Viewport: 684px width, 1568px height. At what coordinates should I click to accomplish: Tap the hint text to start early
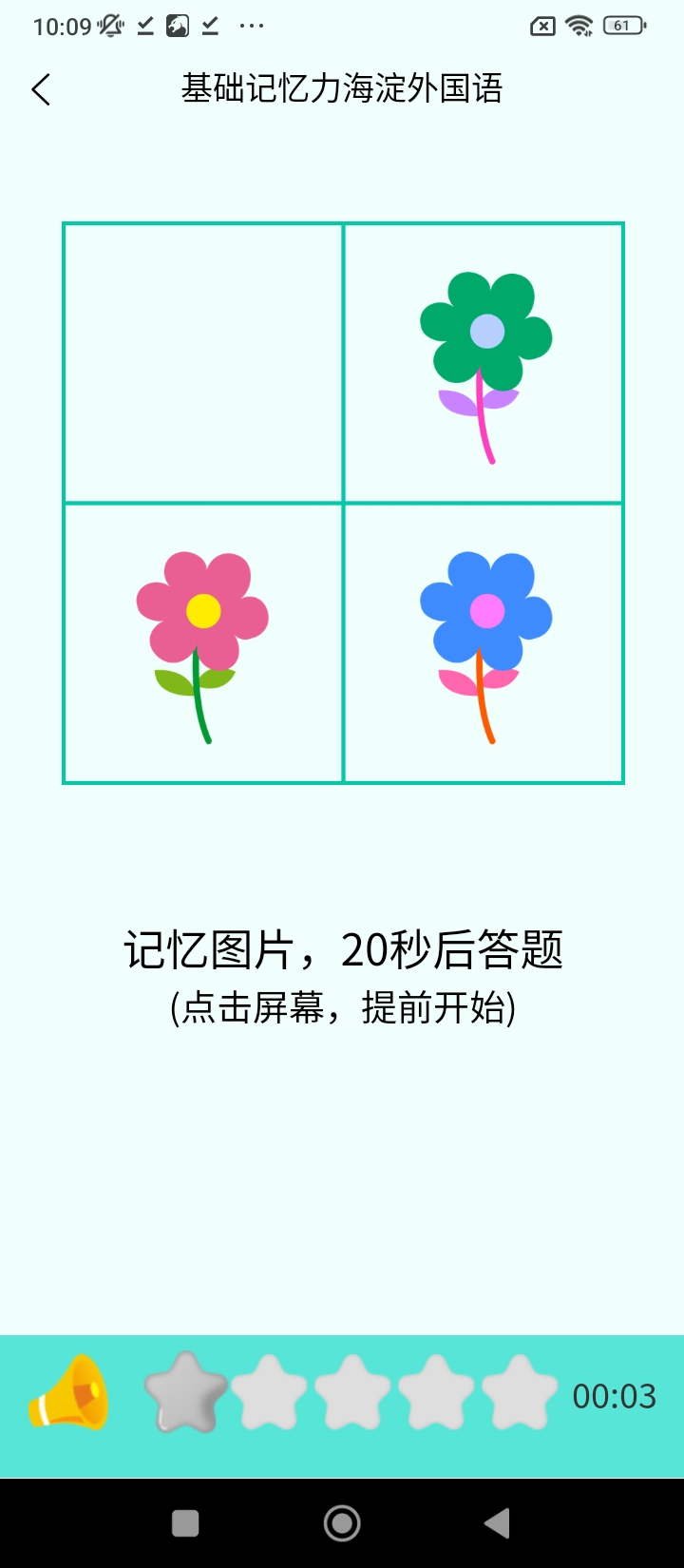point(343,1007)
